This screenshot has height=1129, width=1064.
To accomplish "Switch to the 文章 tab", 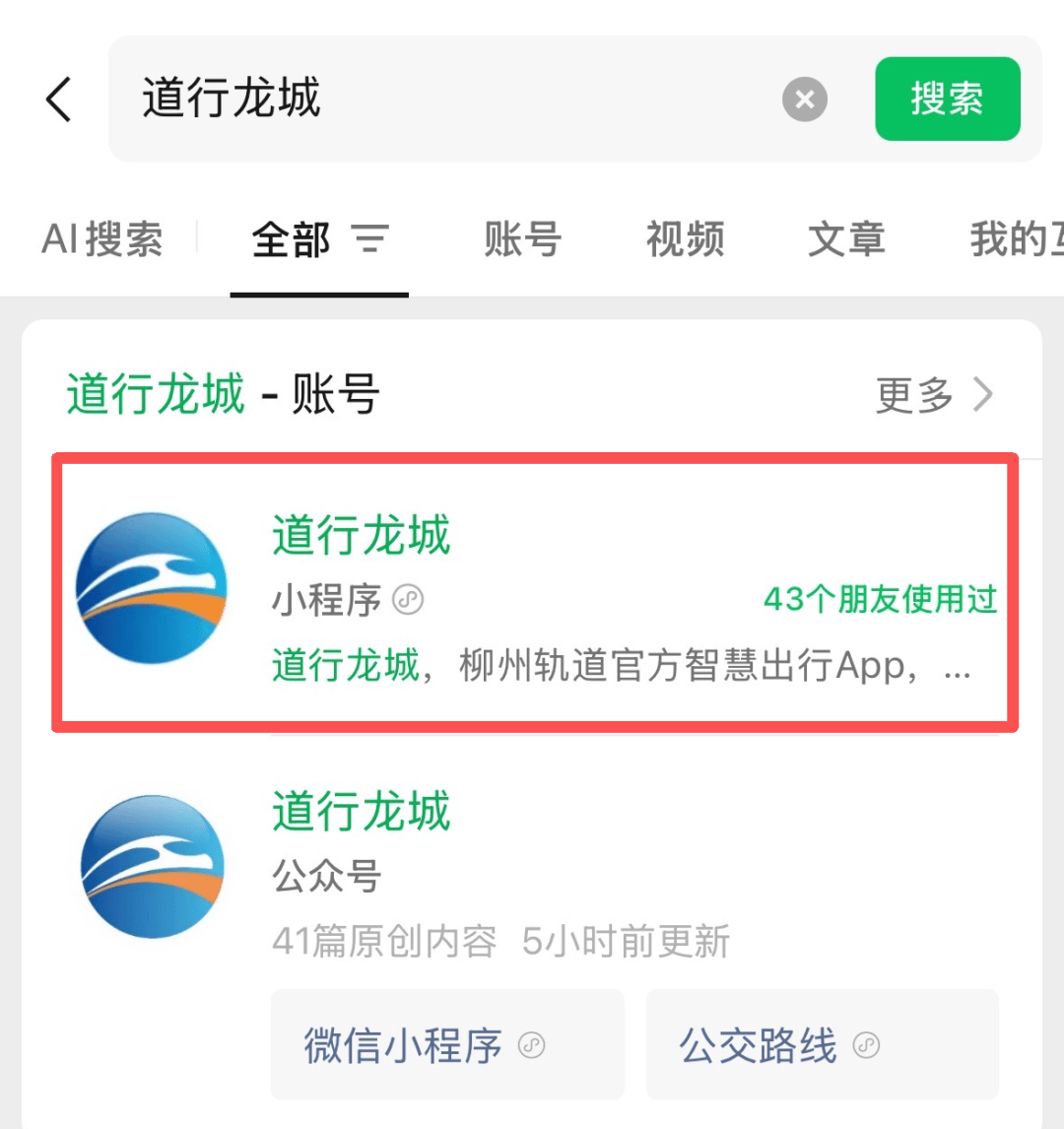I will [x=845, y=239].
